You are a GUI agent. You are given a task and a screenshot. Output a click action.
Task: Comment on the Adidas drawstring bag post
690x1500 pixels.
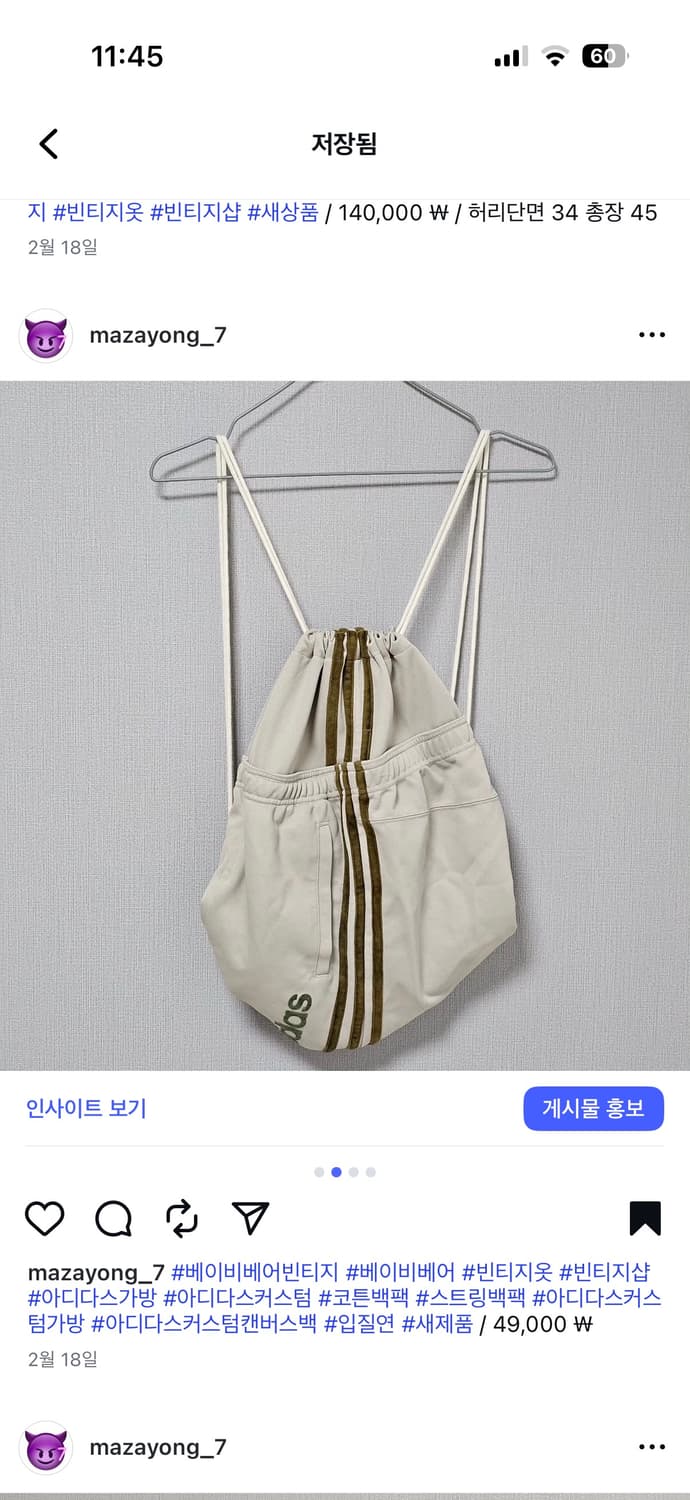[113, 1218]
